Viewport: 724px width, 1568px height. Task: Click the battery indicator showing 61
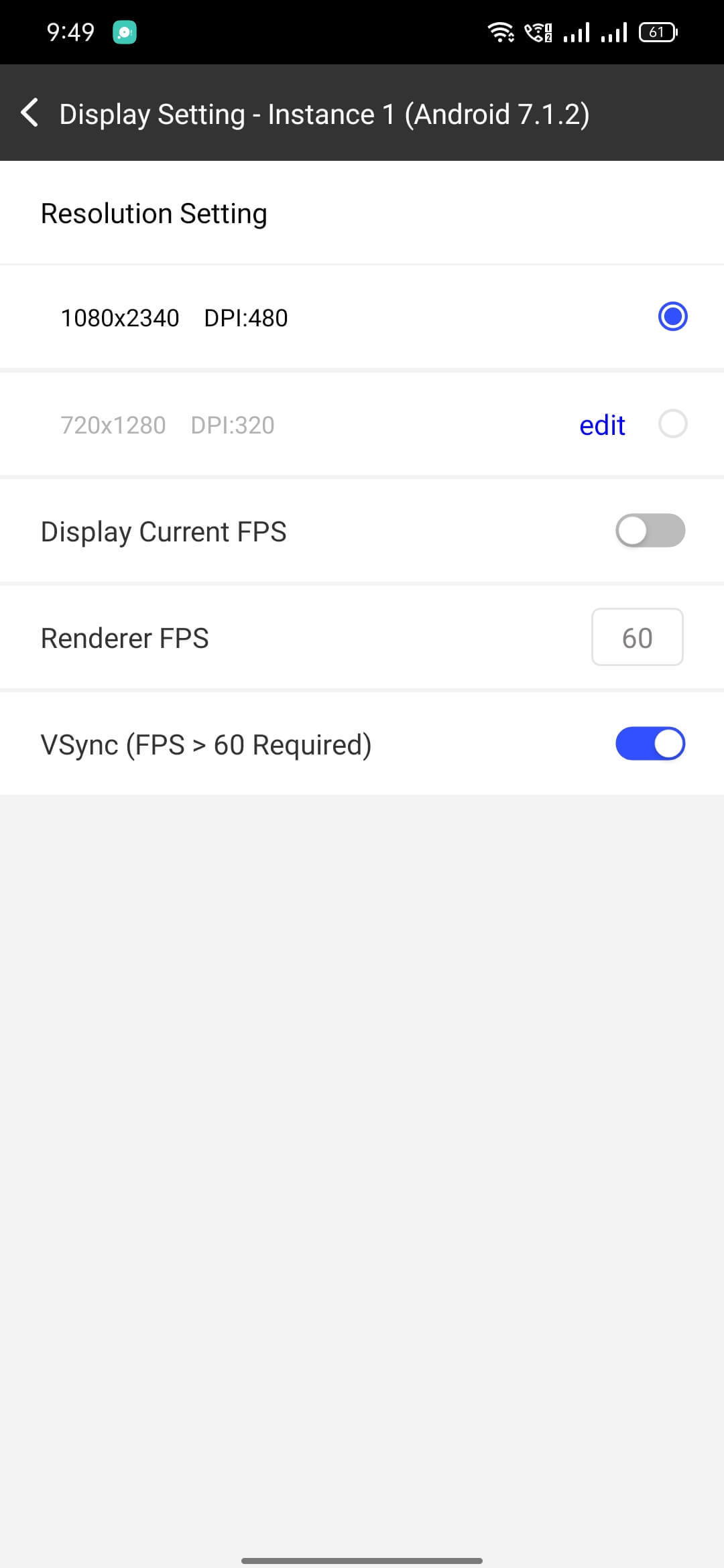point(657,31)
